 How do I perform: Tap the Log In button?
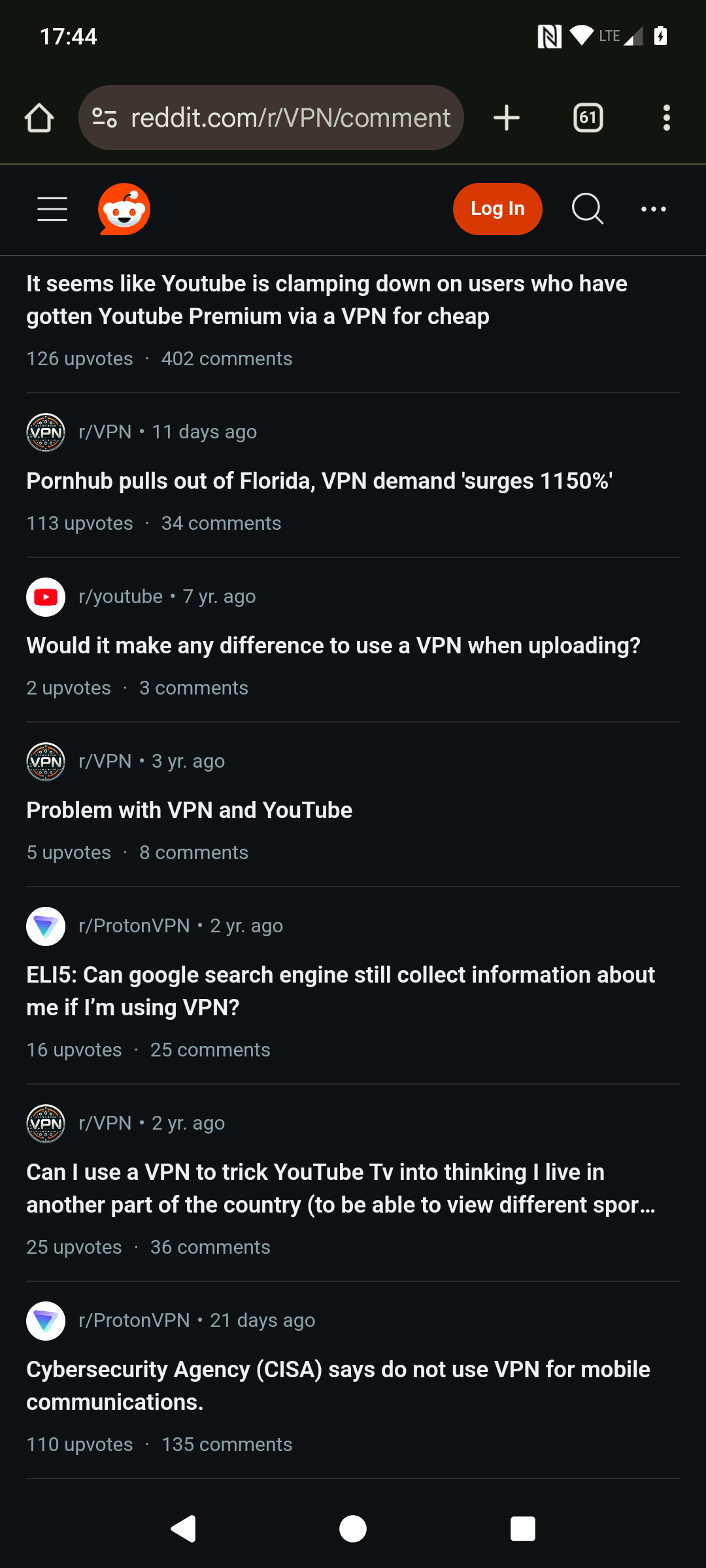(x=497, y=209)
